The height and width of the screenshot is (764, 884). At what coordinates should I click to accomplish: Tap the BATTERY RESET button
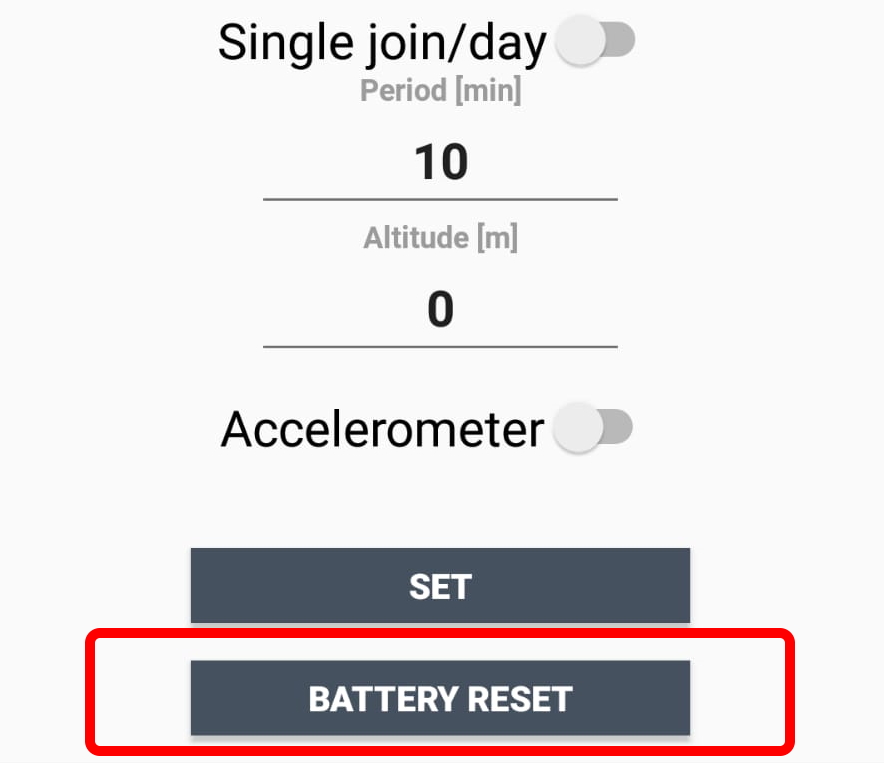pyautogui.click(x=440, y=698)
